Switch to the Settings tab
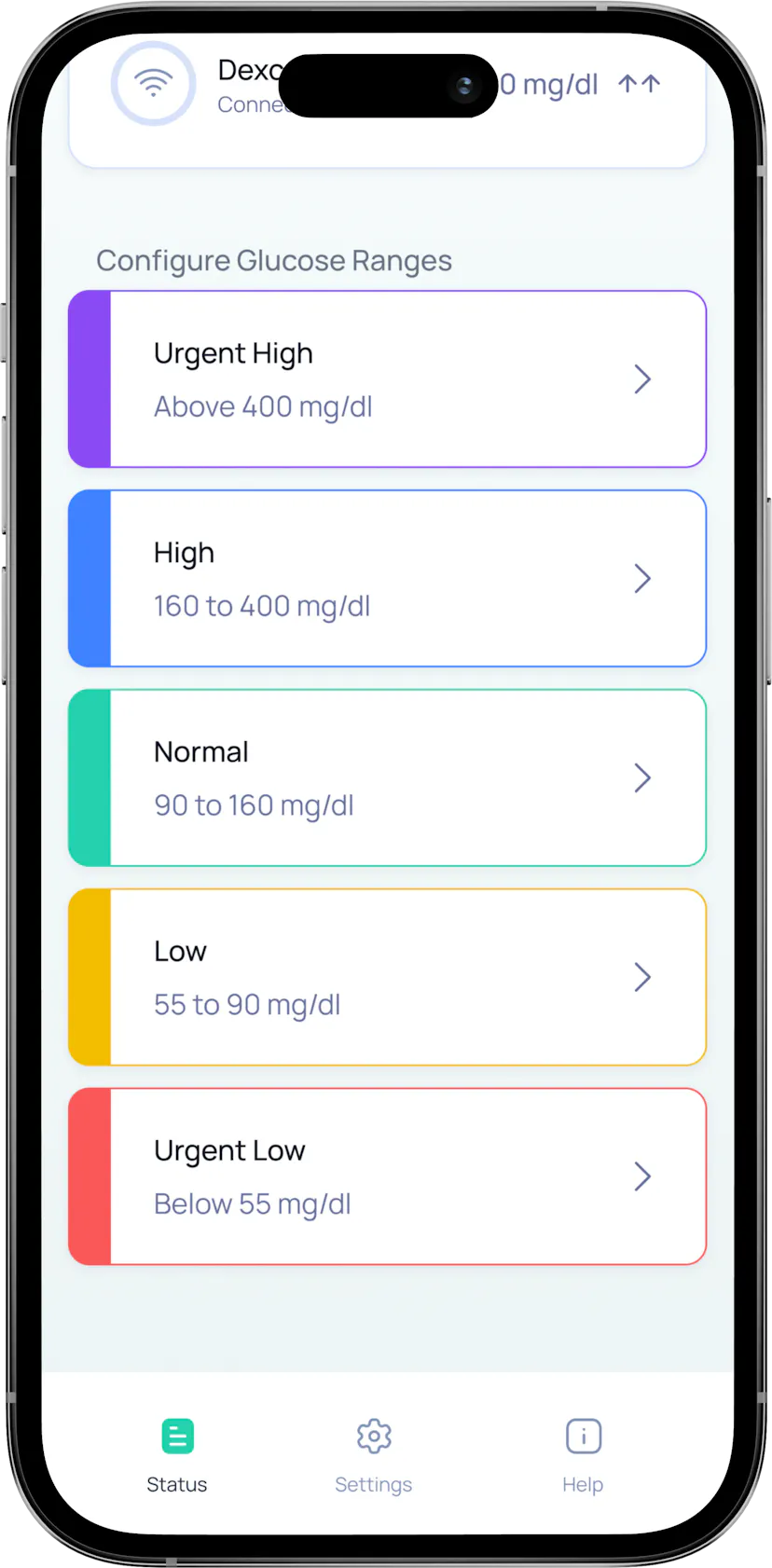The width and height of the screenshot is (772, 1568). [373, 1455]
